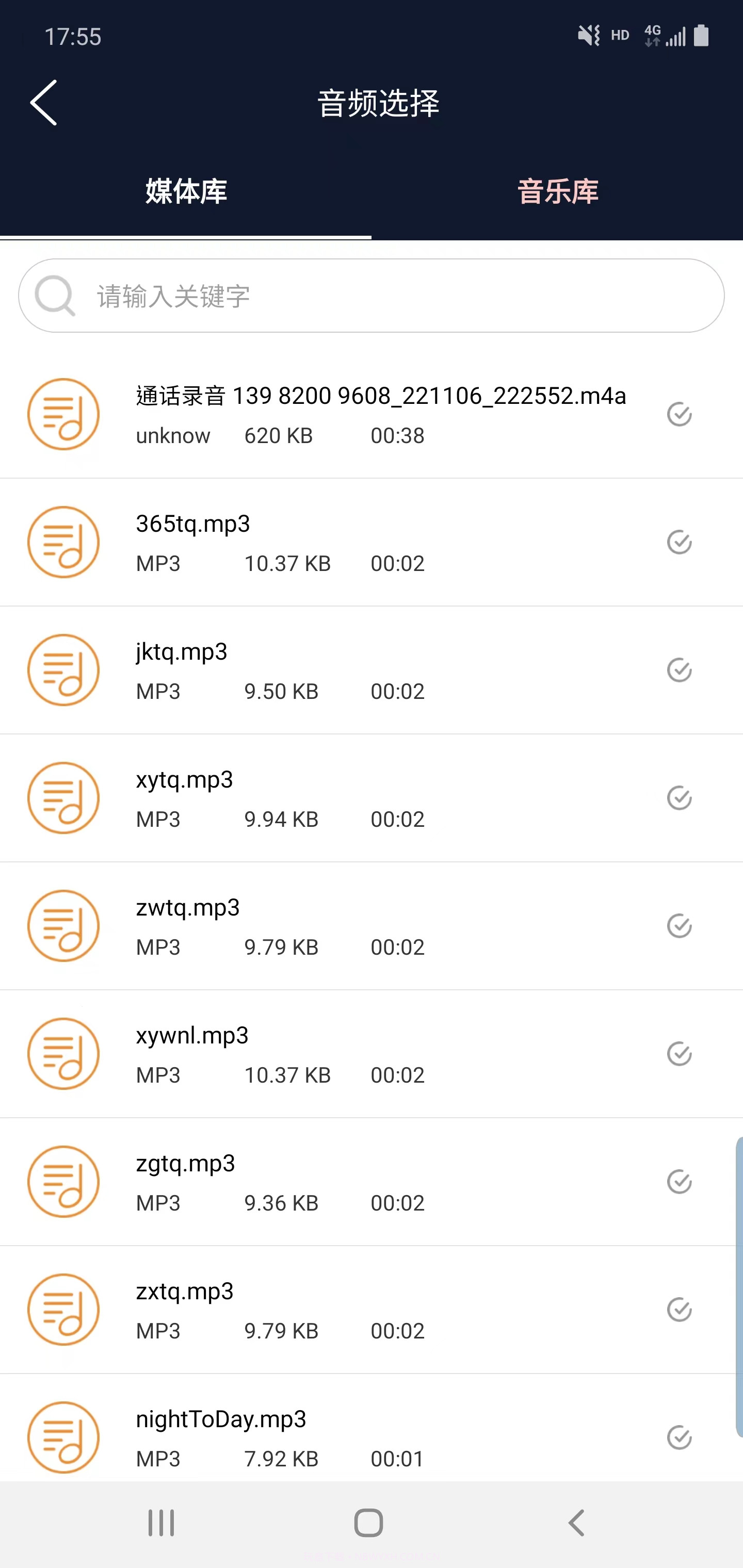The height and width of the screenshot is (1568, 743).
Task: Select the checkmark circle for 365tq.mp3
Action: pos(679,542)
